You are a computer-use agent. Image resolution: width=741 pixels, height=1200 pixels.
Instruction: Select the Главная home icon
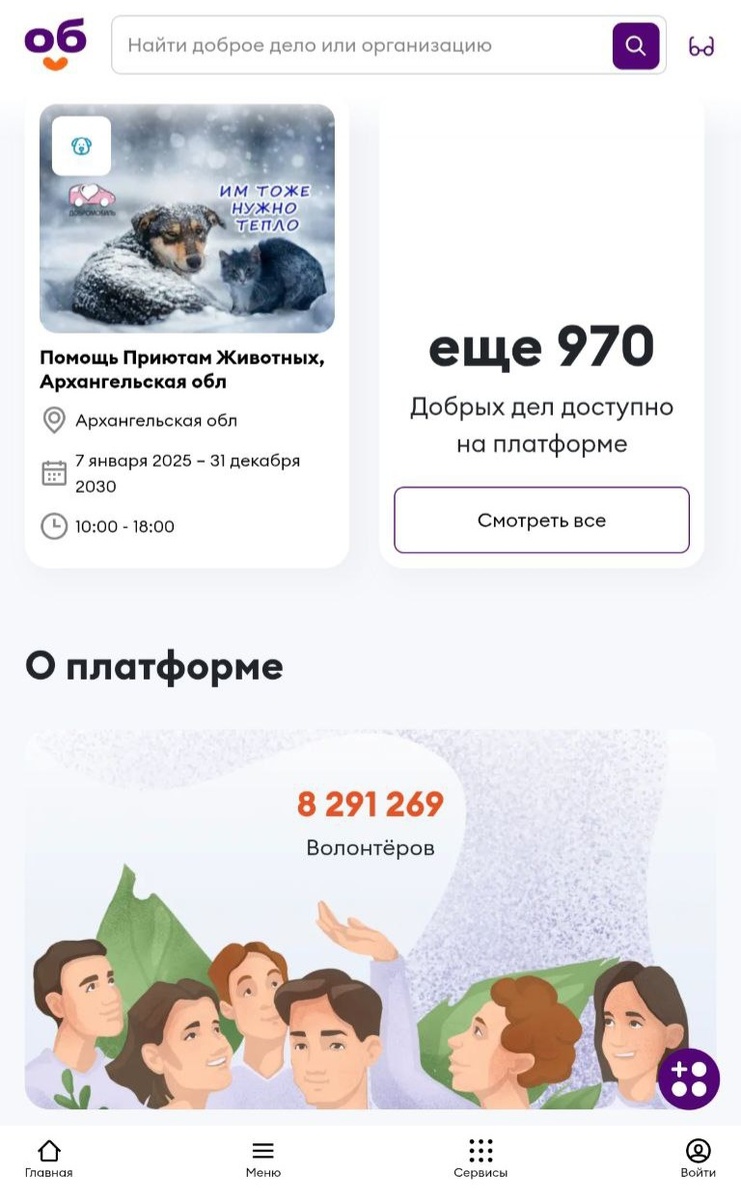[47, 1150]
